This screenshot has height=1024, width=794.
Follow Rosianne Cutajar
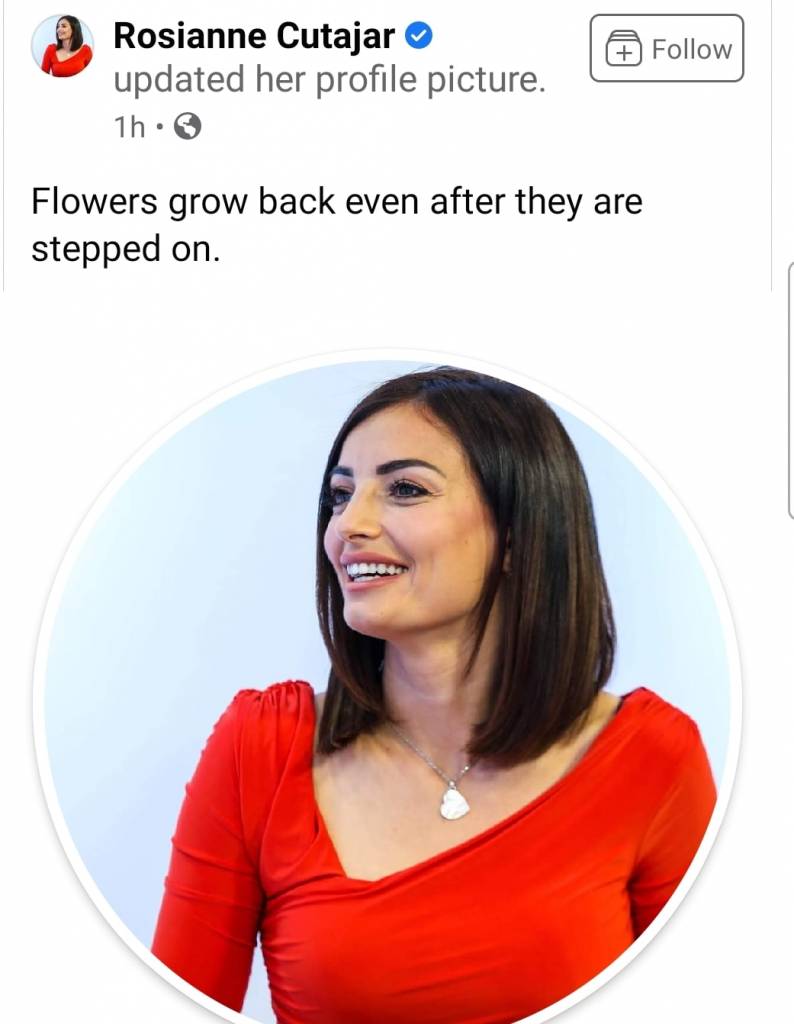(667, 48)
